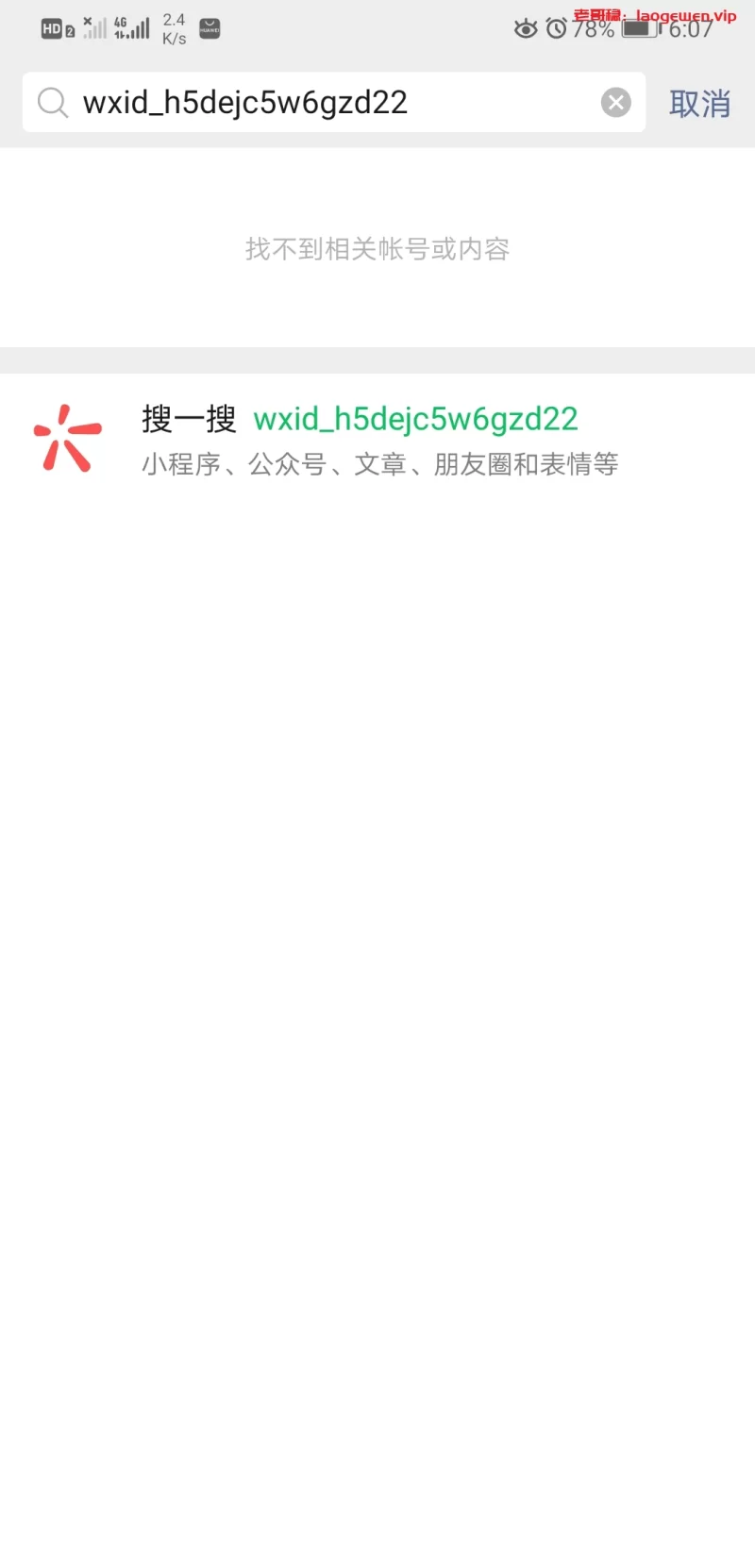This screenshot has height=1568, width=755.
Task: Cancel the search with 取消
Action: [699, 104]
